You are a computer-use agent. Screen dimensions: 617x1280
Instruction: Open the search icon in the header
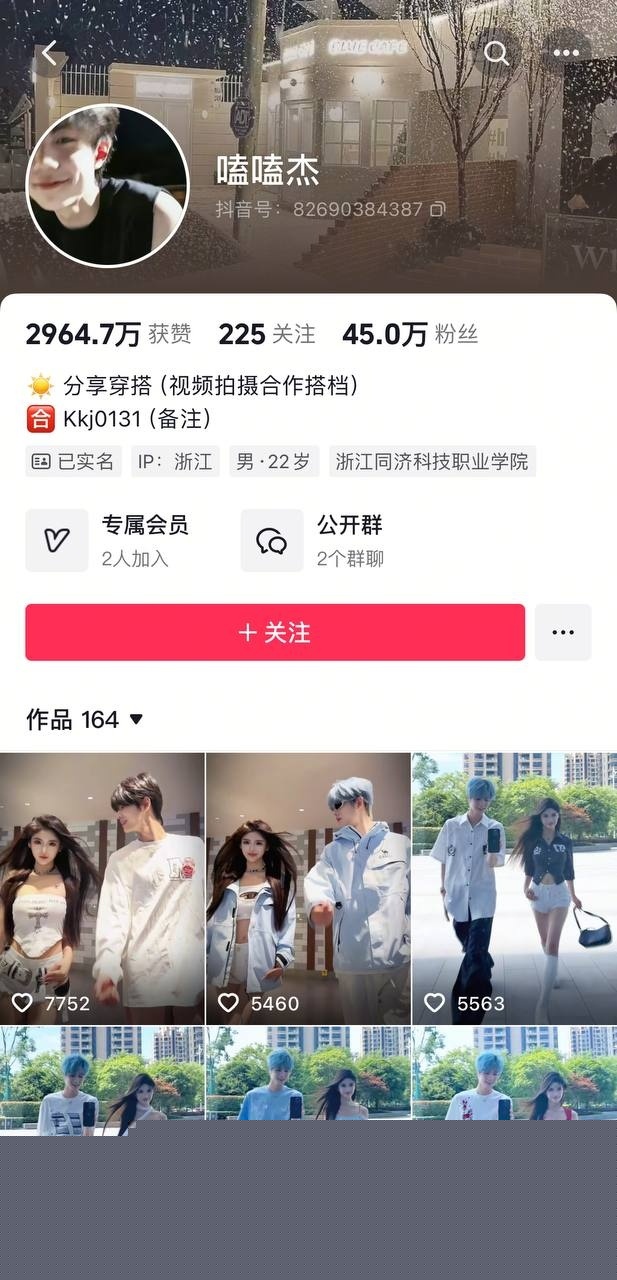[x=496, y=54]
